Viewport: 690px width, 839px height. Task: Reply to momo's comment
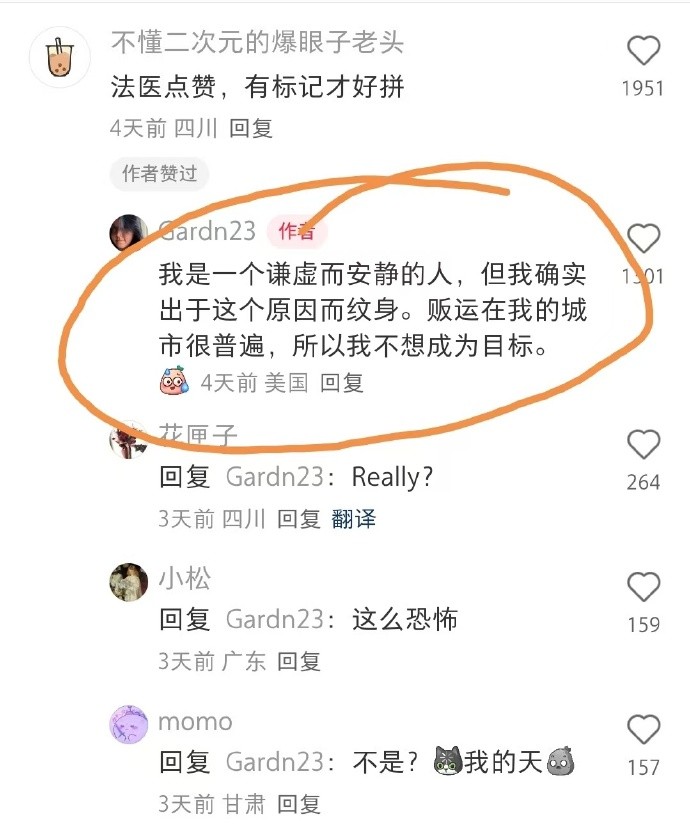click(x=298, y=803)
